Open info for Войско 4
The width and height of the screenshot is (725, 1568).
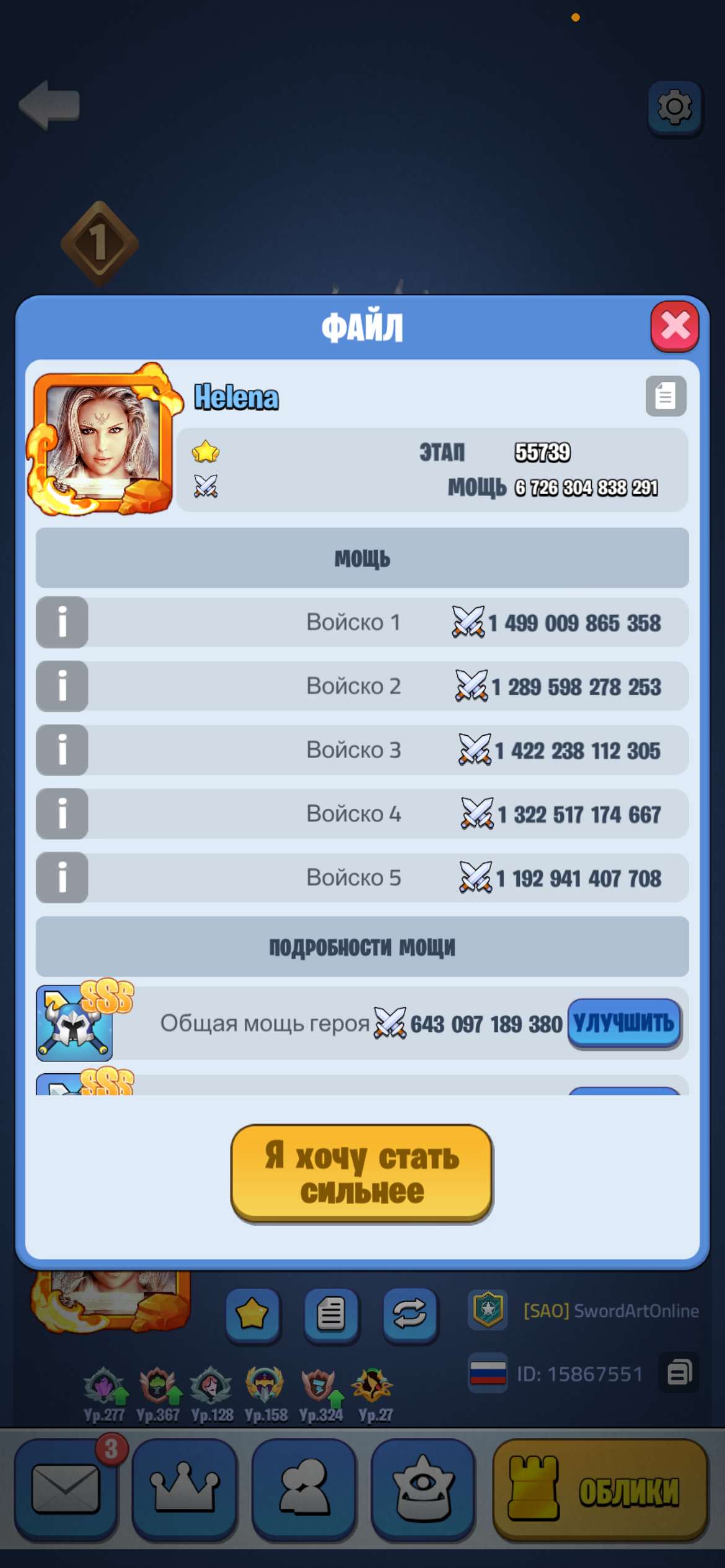(x=62, y=814)
